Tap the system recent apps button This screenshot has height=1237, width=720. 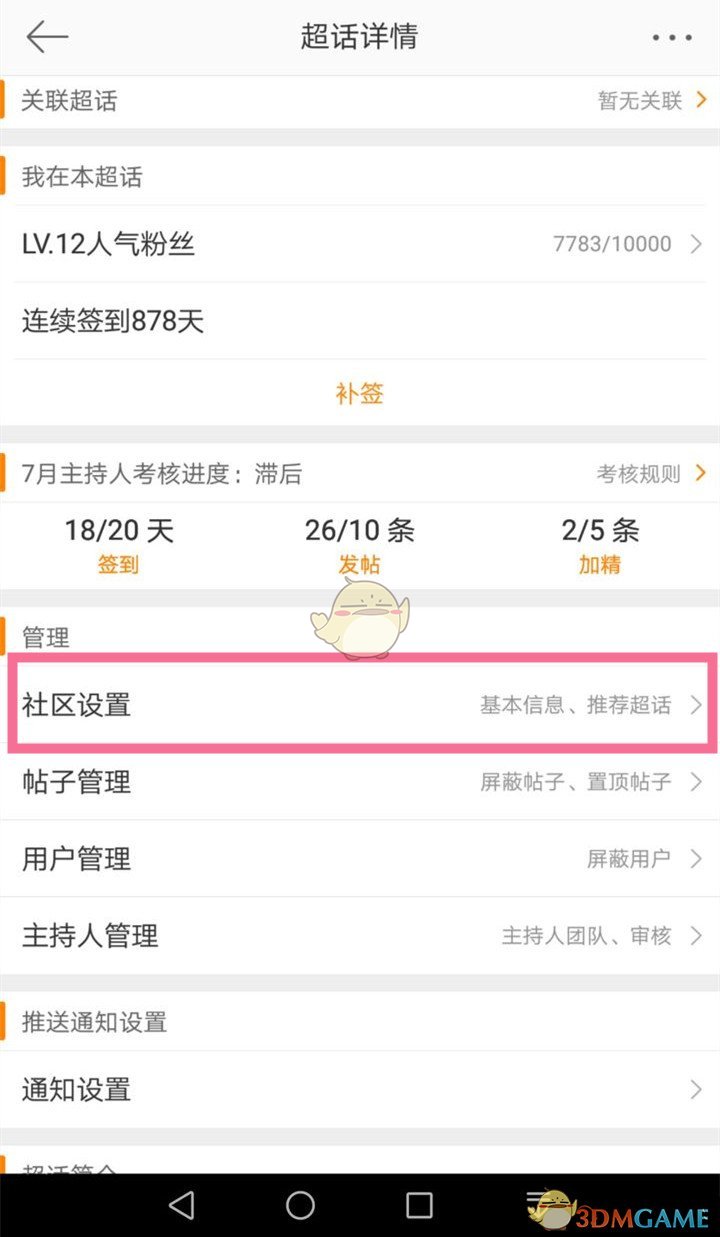(x=419, y=1205)
